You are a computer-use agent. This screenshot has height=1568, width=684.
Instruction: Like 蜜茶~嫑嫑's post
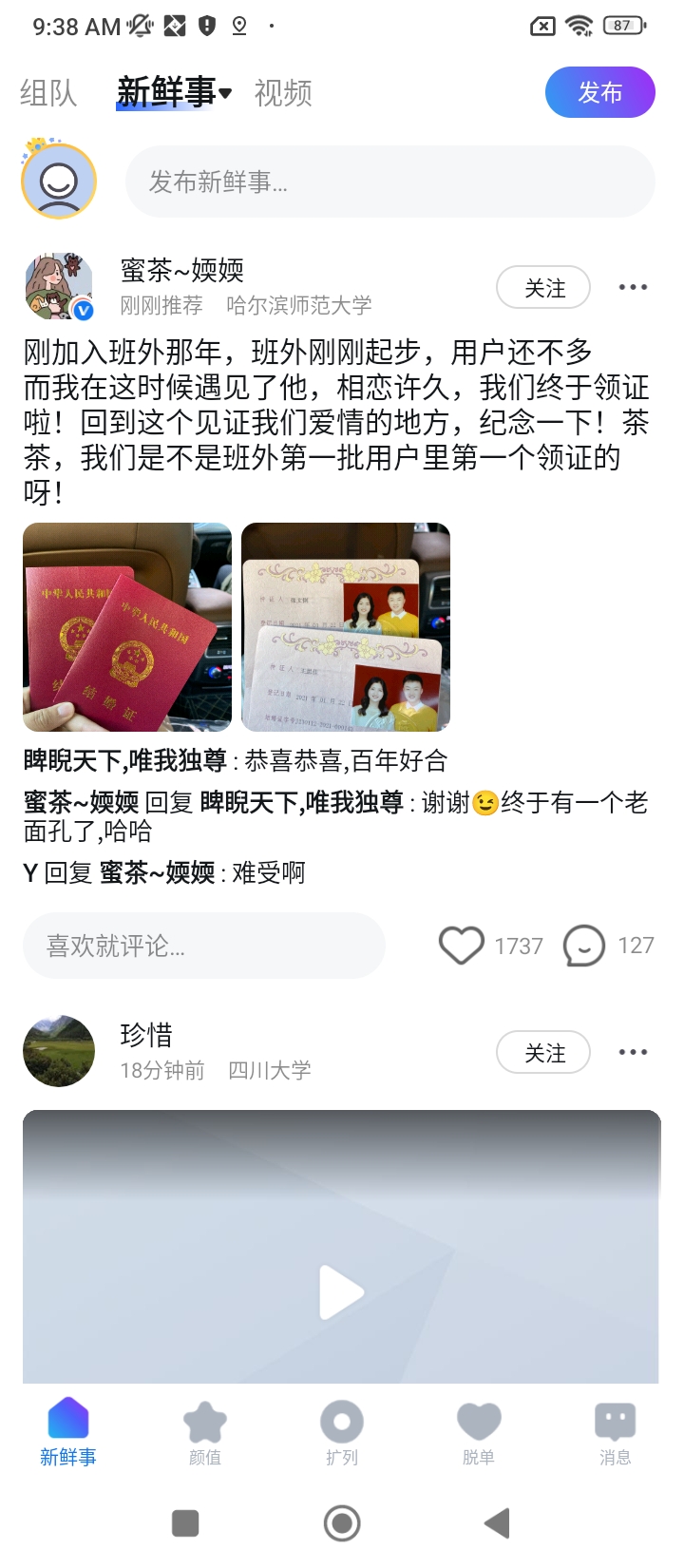point(462,946)
